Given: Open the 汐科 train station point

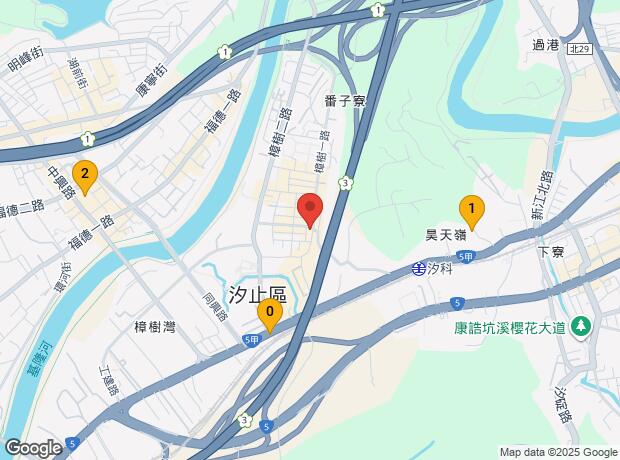Looking at the screenshot, I should click(x=417, y=269).
